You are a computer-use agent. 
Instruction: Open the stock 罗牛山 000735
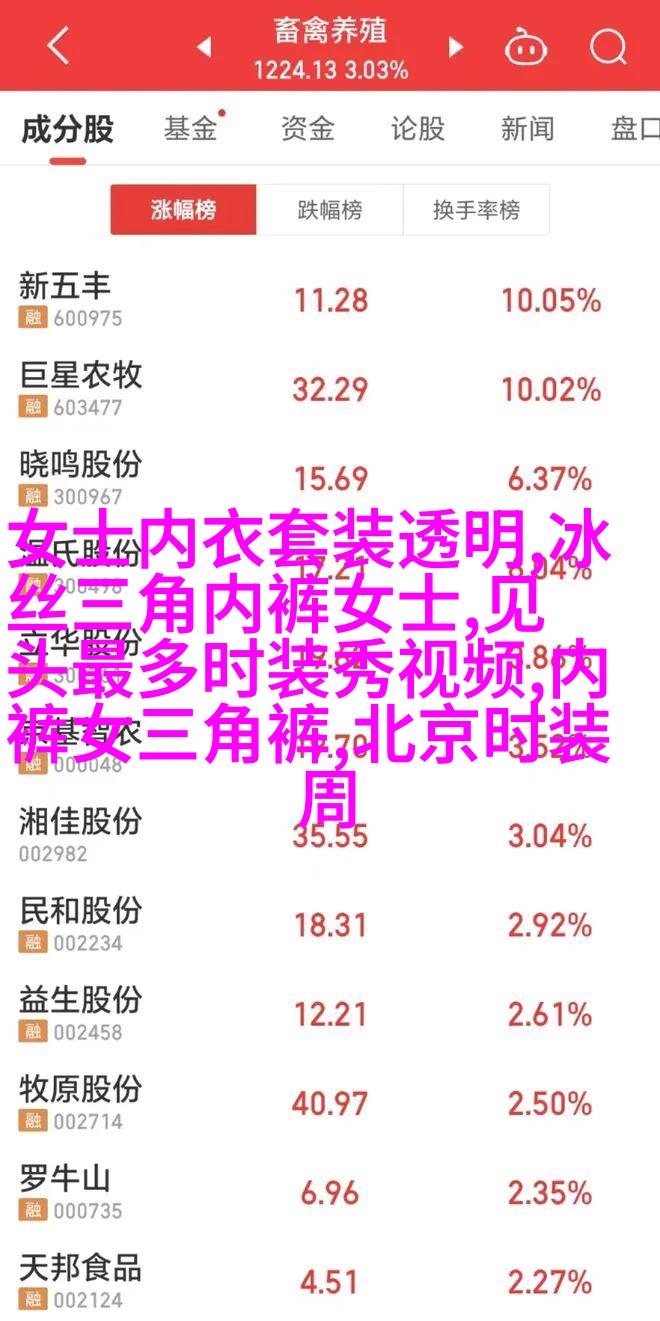pos(330,1193)
